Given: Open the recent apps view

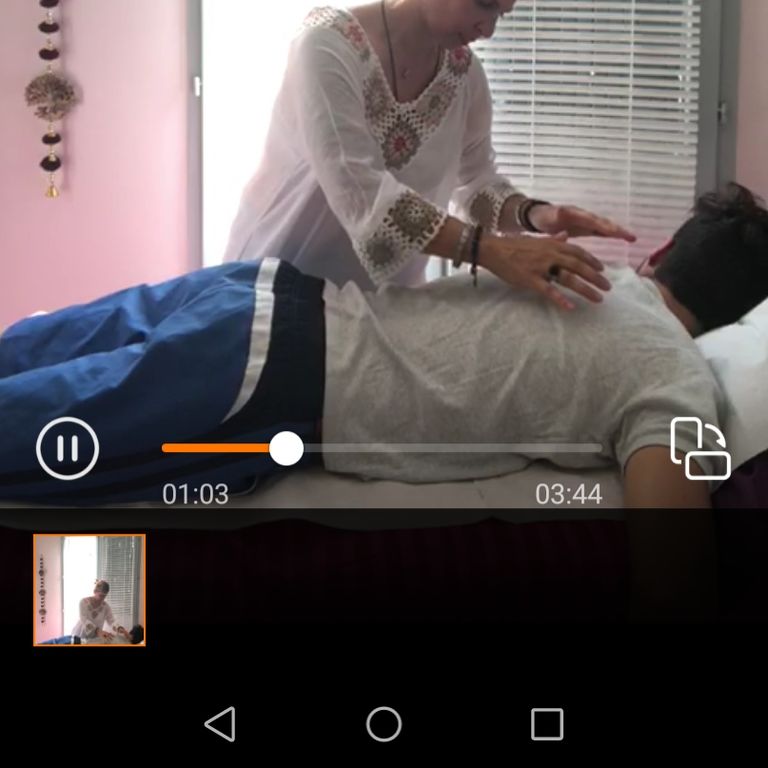Looking at the screenshot, I should (x=547, y=724).
